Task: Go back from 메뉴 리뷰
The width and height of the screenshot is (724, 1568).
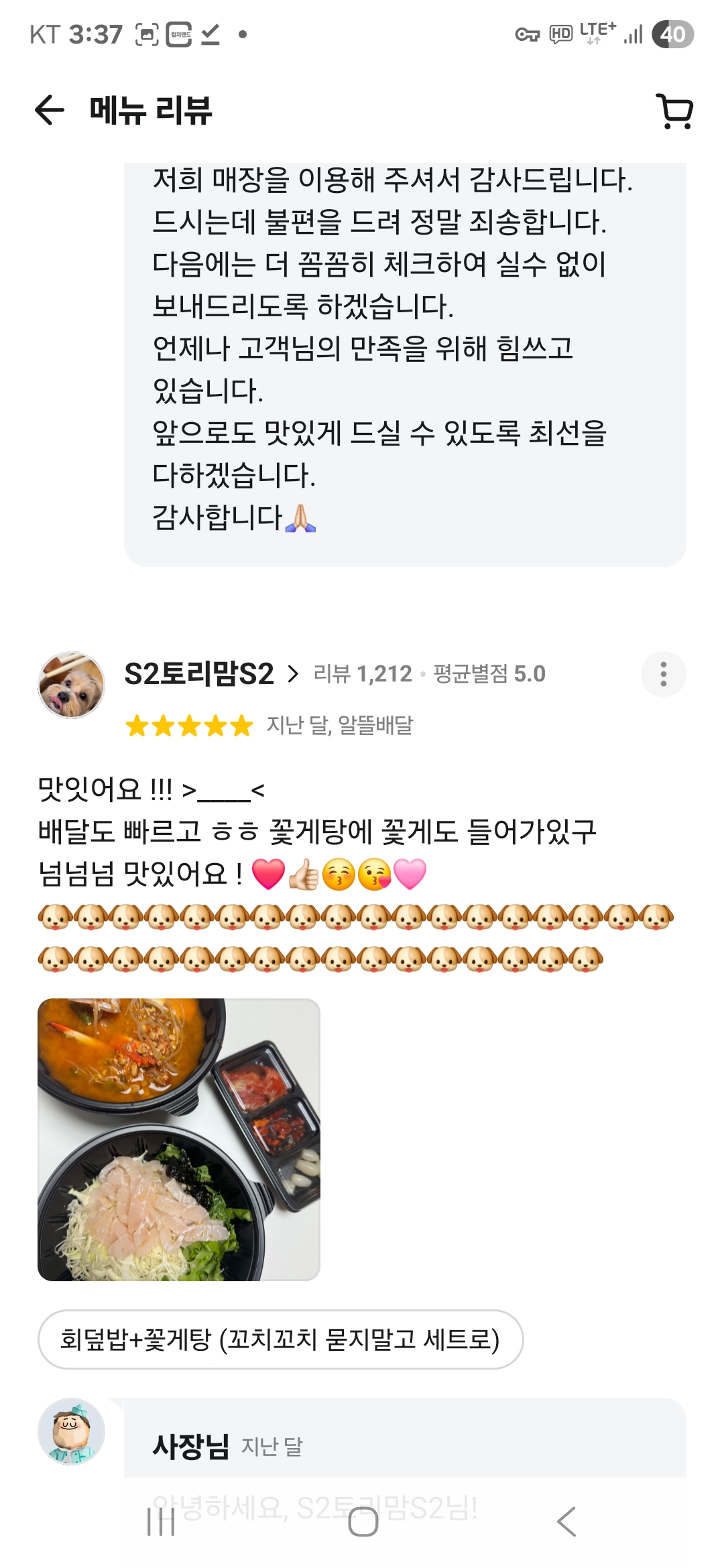Action: click(50, 110)
